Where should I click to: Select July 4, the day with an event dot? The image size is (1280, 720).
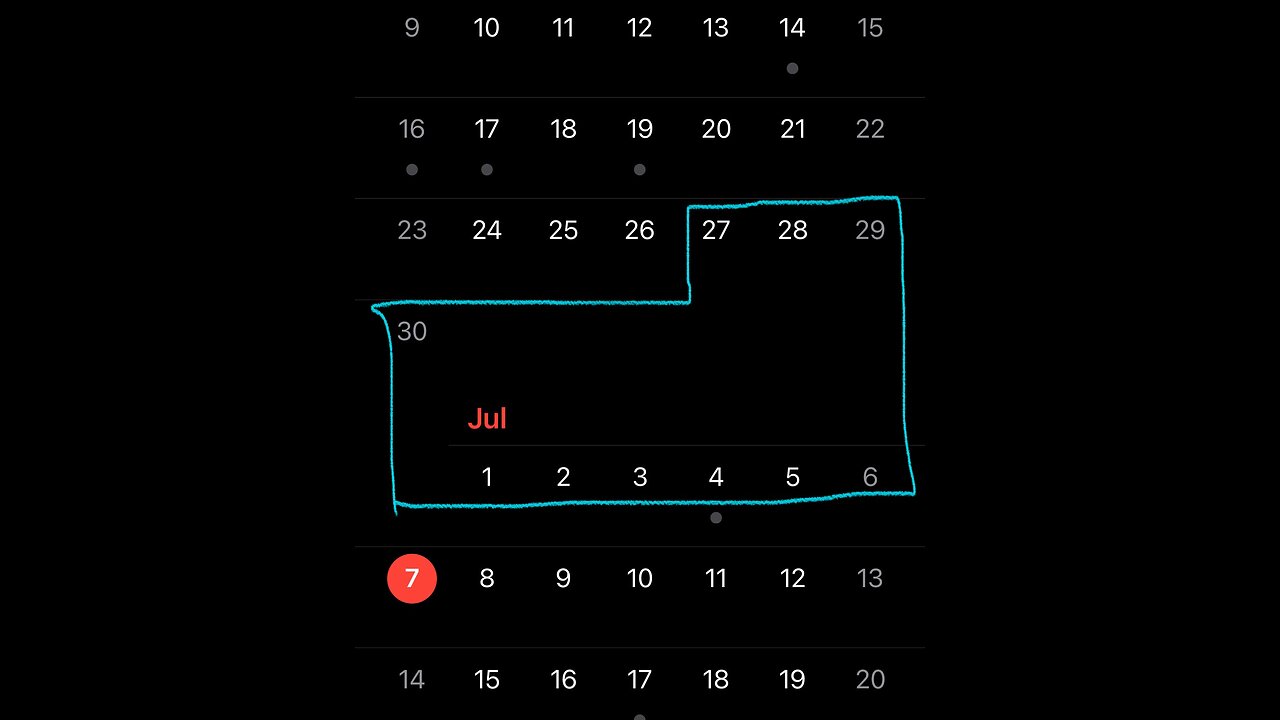[716, 478]
